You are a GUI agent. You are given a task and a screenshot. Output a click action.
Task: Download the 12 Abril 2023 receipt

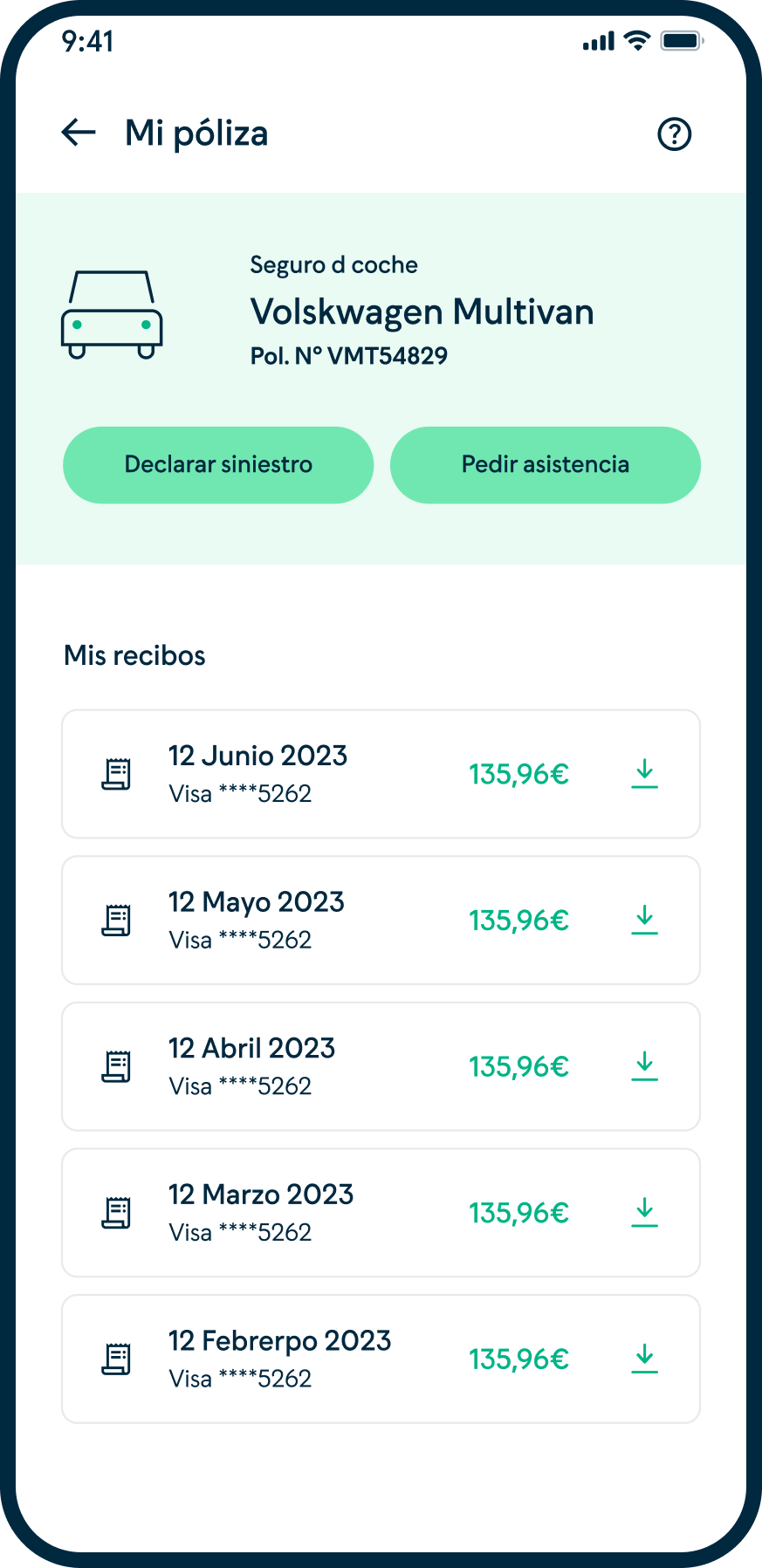[x=645, y=1065]
